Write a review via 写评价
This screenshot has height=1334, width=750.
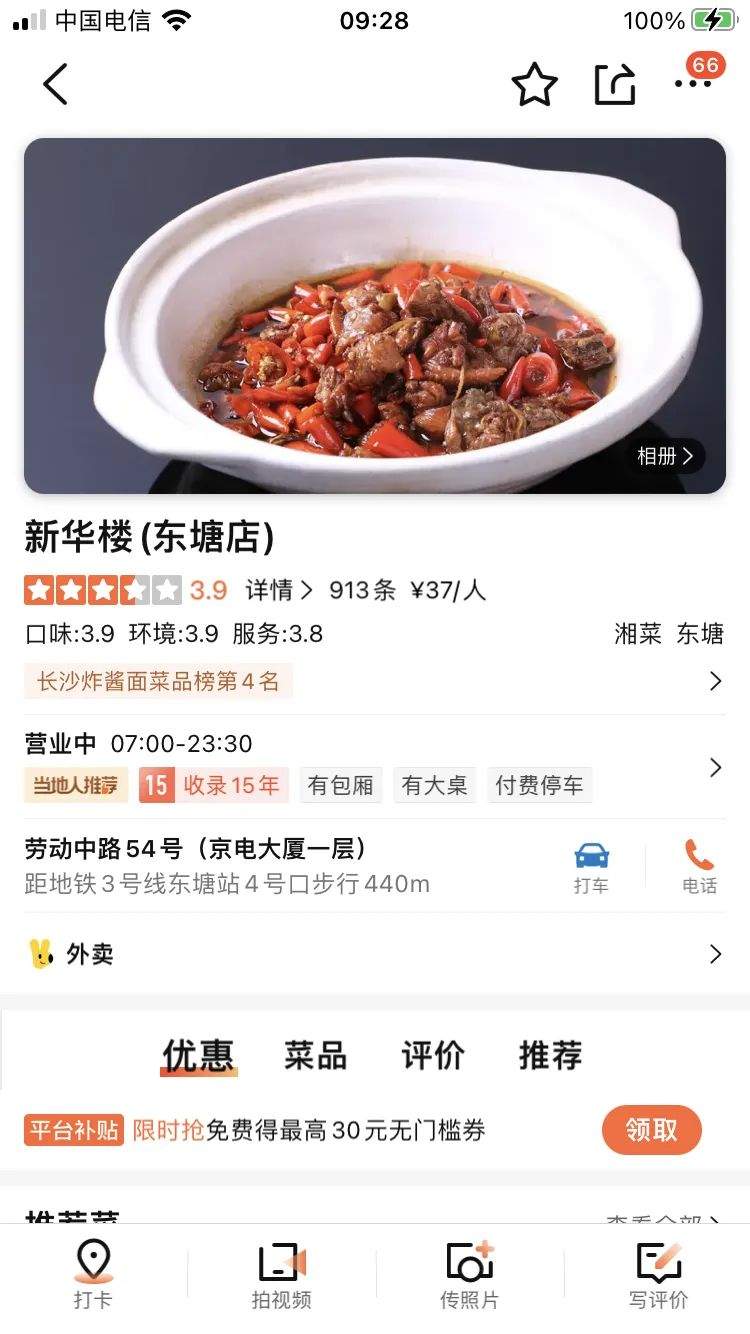658,1275
